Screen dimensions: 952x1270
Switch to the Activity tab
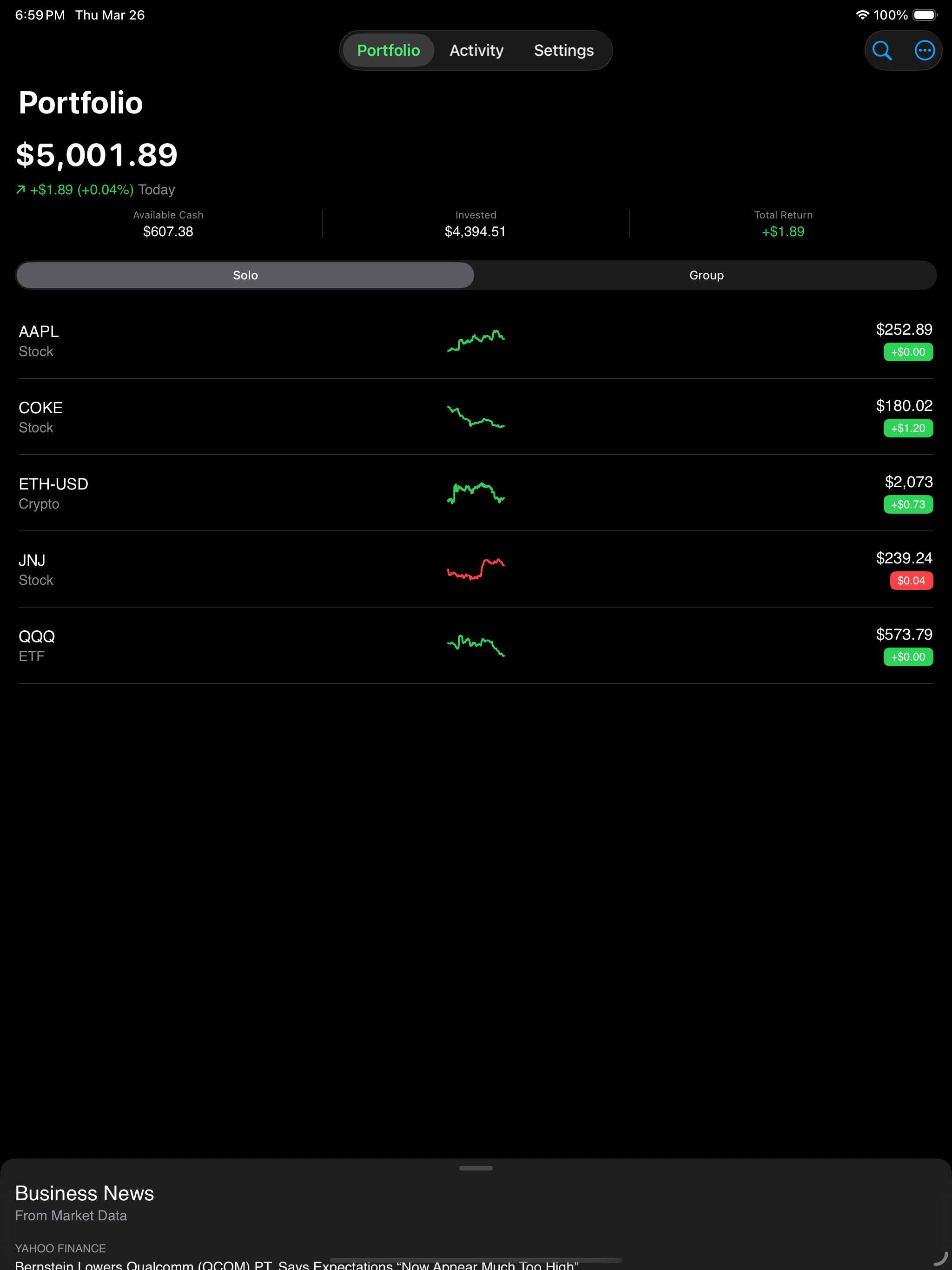coord(476,51)
